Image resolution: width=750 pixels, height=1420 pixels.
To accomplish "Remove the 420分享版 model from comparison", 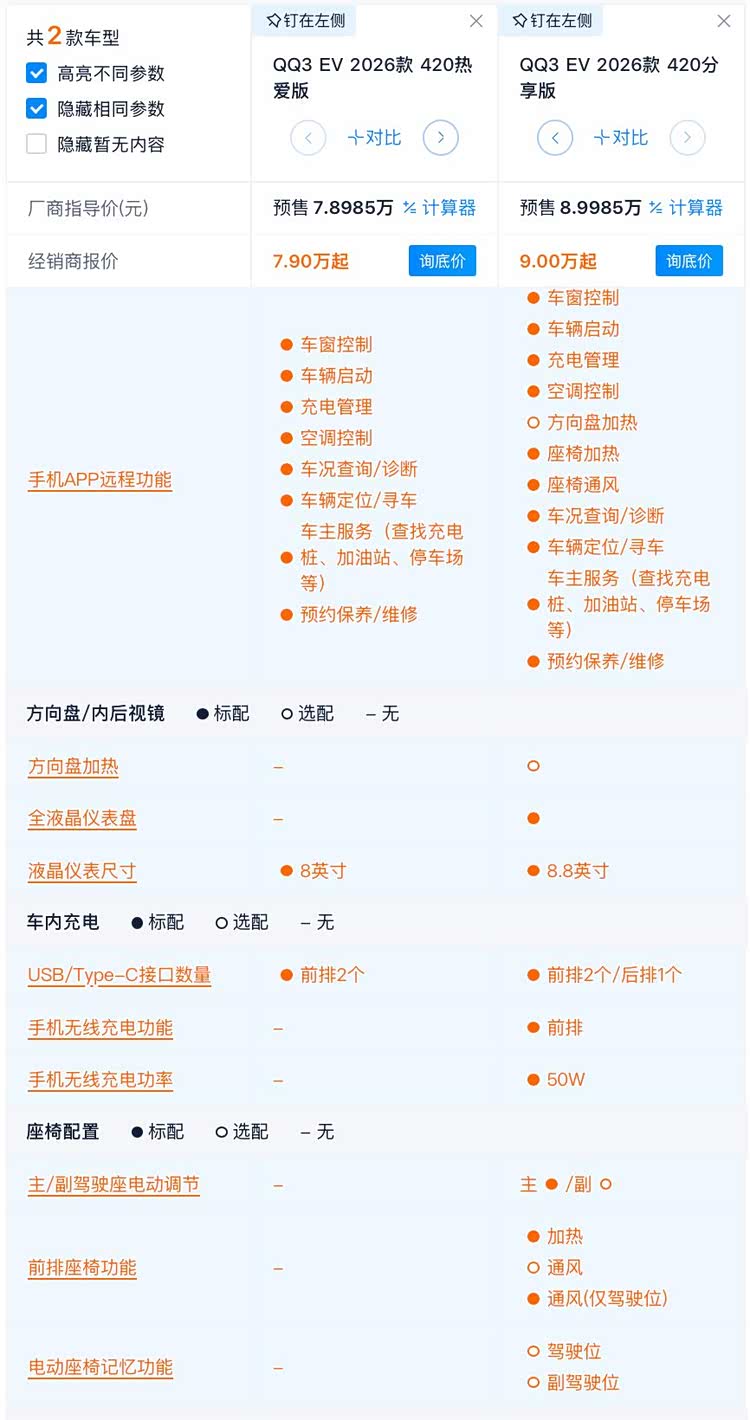I will pyautogui.click(x=723, y=21).
